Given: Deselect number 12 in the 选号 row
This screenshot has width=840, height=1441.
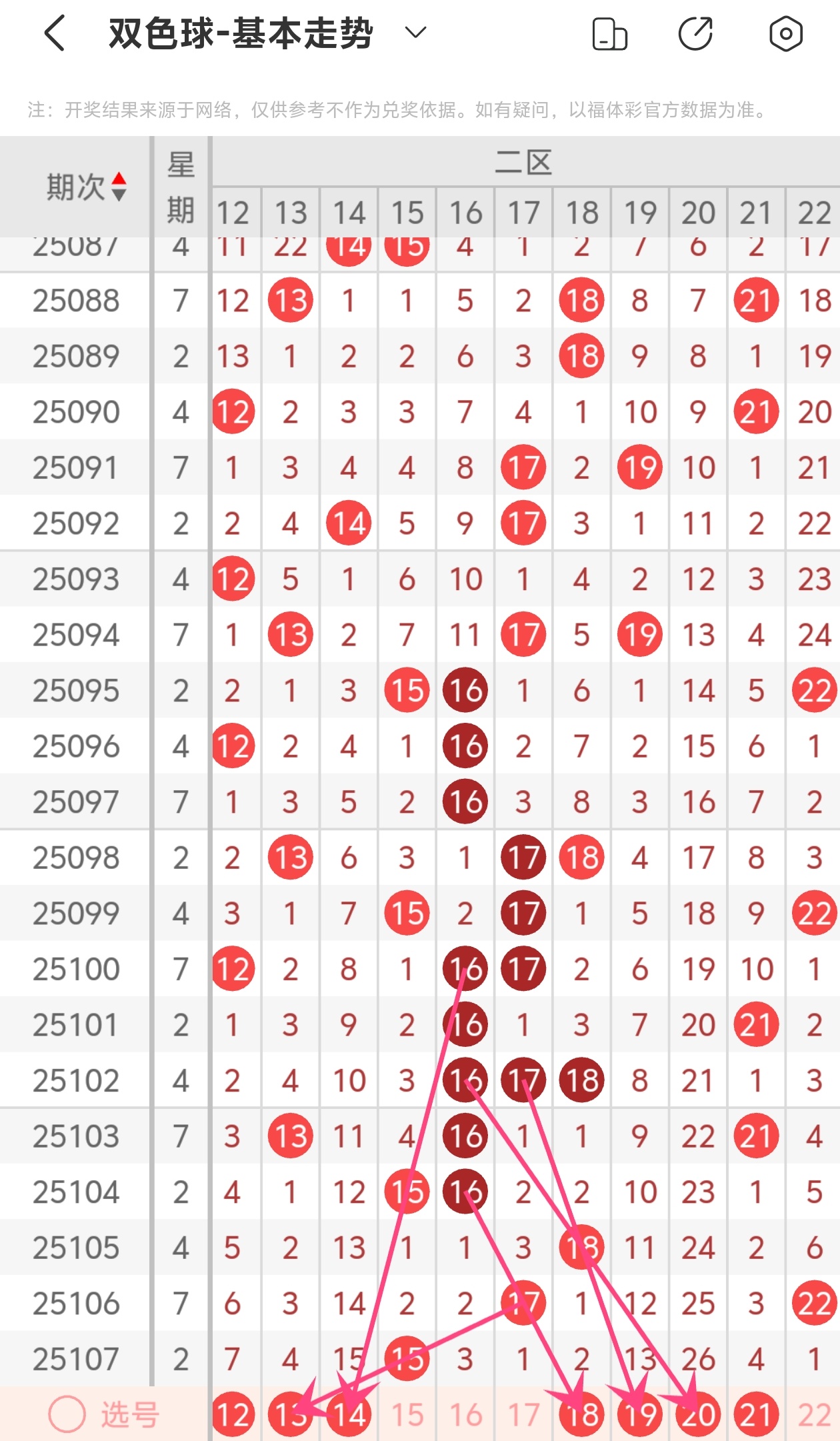Looking at the screenshot, I should (x=233, y=1414).
